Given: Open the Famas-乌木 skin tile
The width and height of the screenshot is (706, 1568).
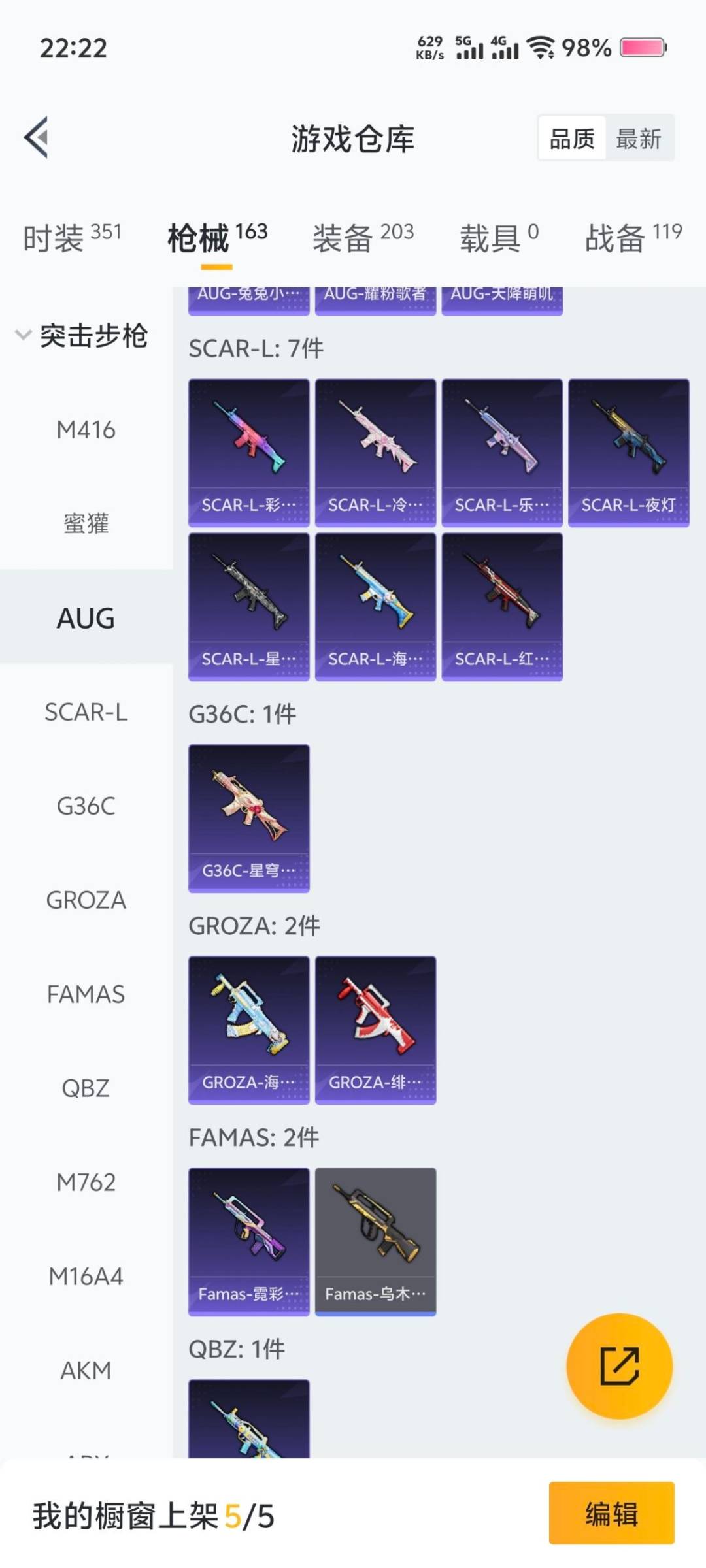Looking at the screenshot, I should pos(375,1241).
